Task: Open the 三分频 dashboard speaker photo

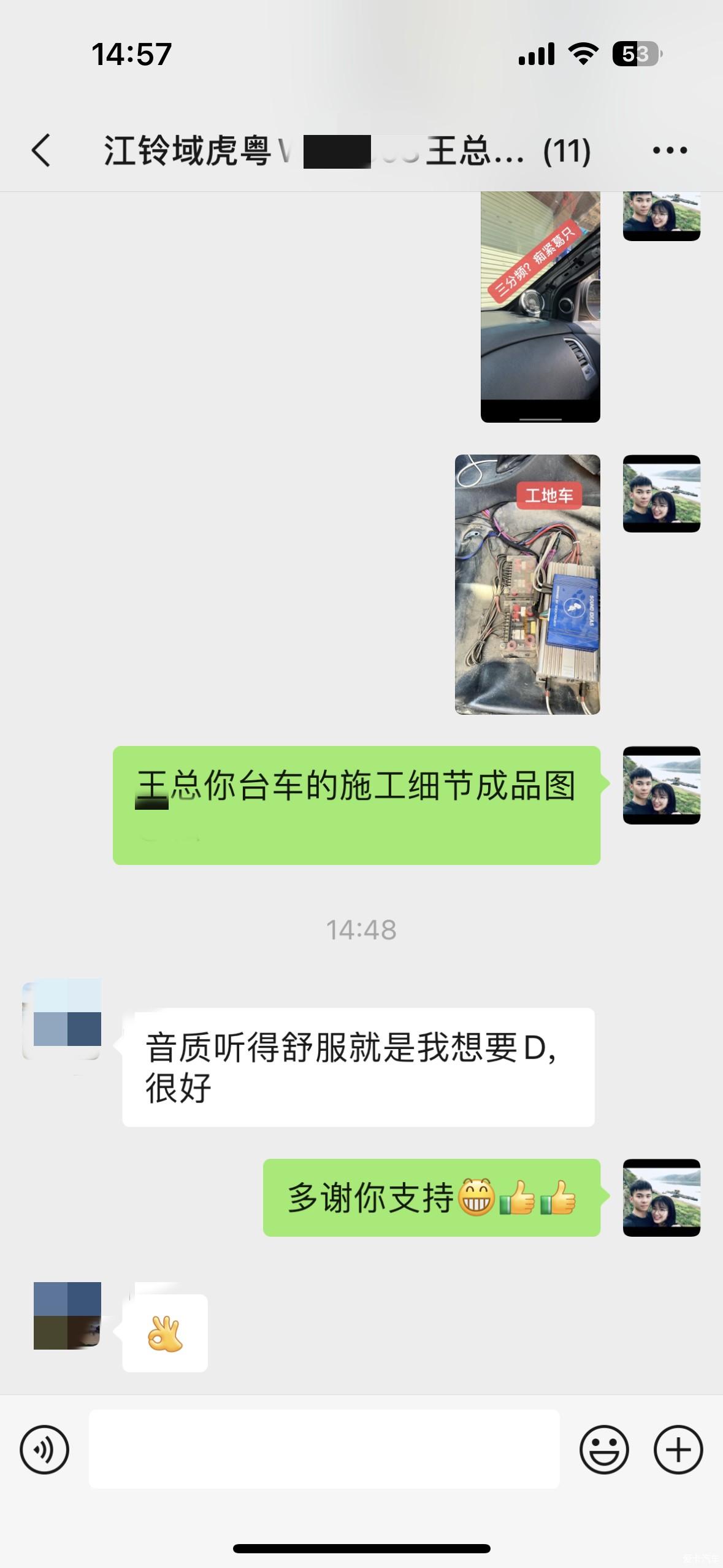Action: point(540,307)
